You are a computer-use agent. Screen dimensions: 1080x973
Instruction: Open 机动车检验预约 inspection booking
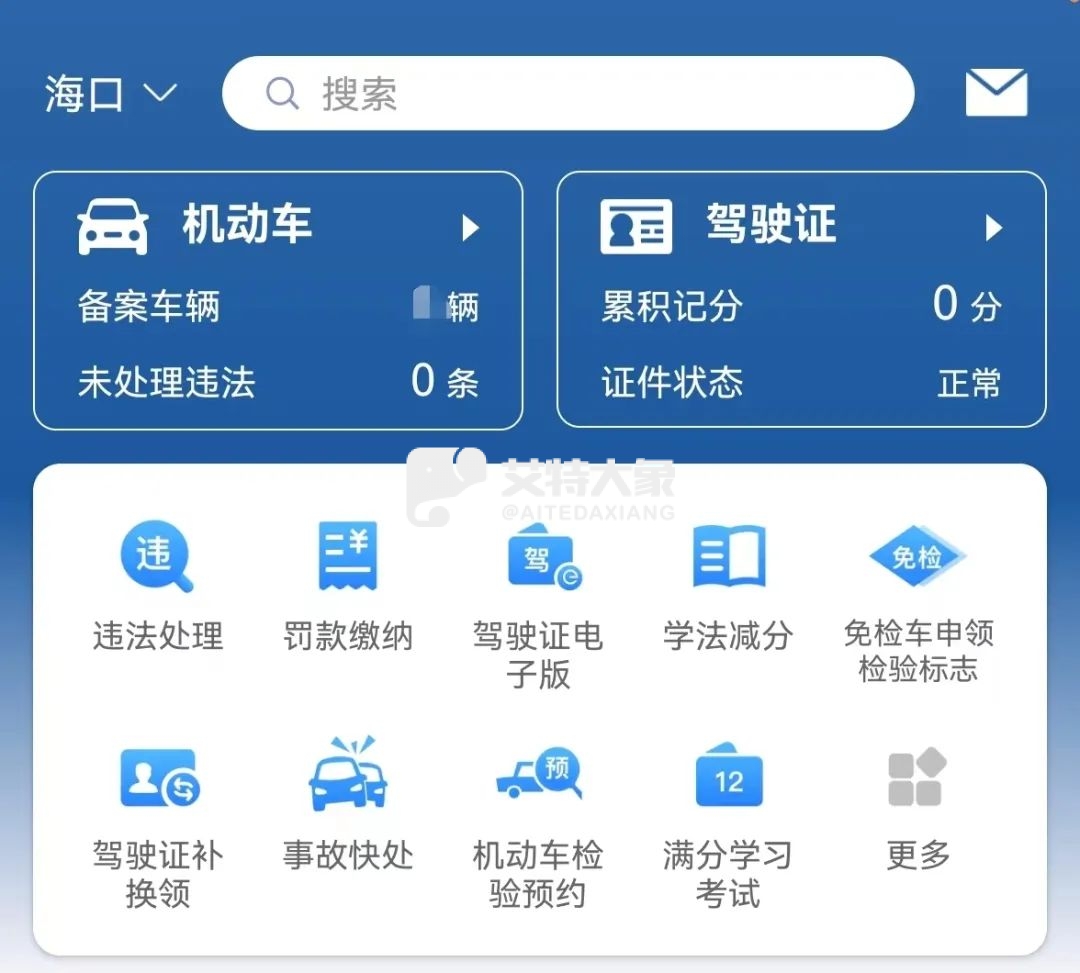(x=538, y=822)
